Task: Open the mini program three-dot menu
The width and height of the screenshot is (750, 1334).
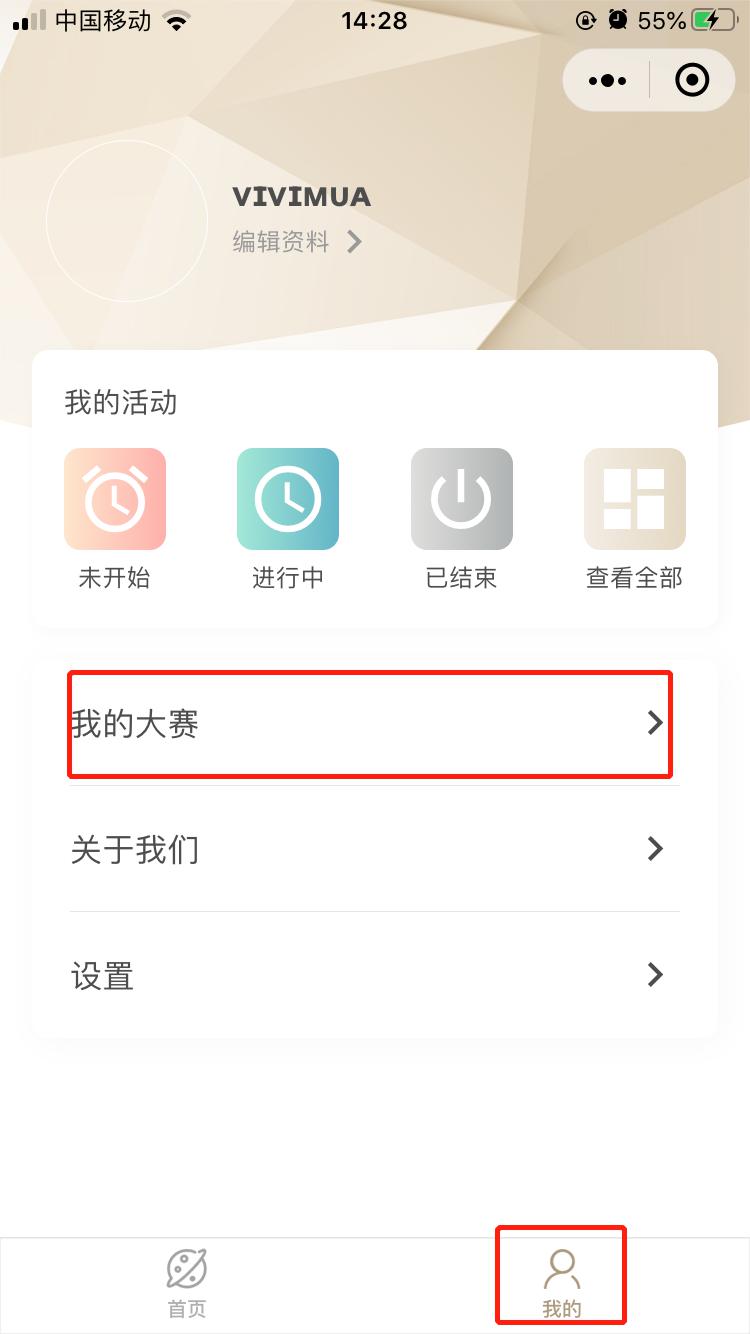Action: coord(608,80)
